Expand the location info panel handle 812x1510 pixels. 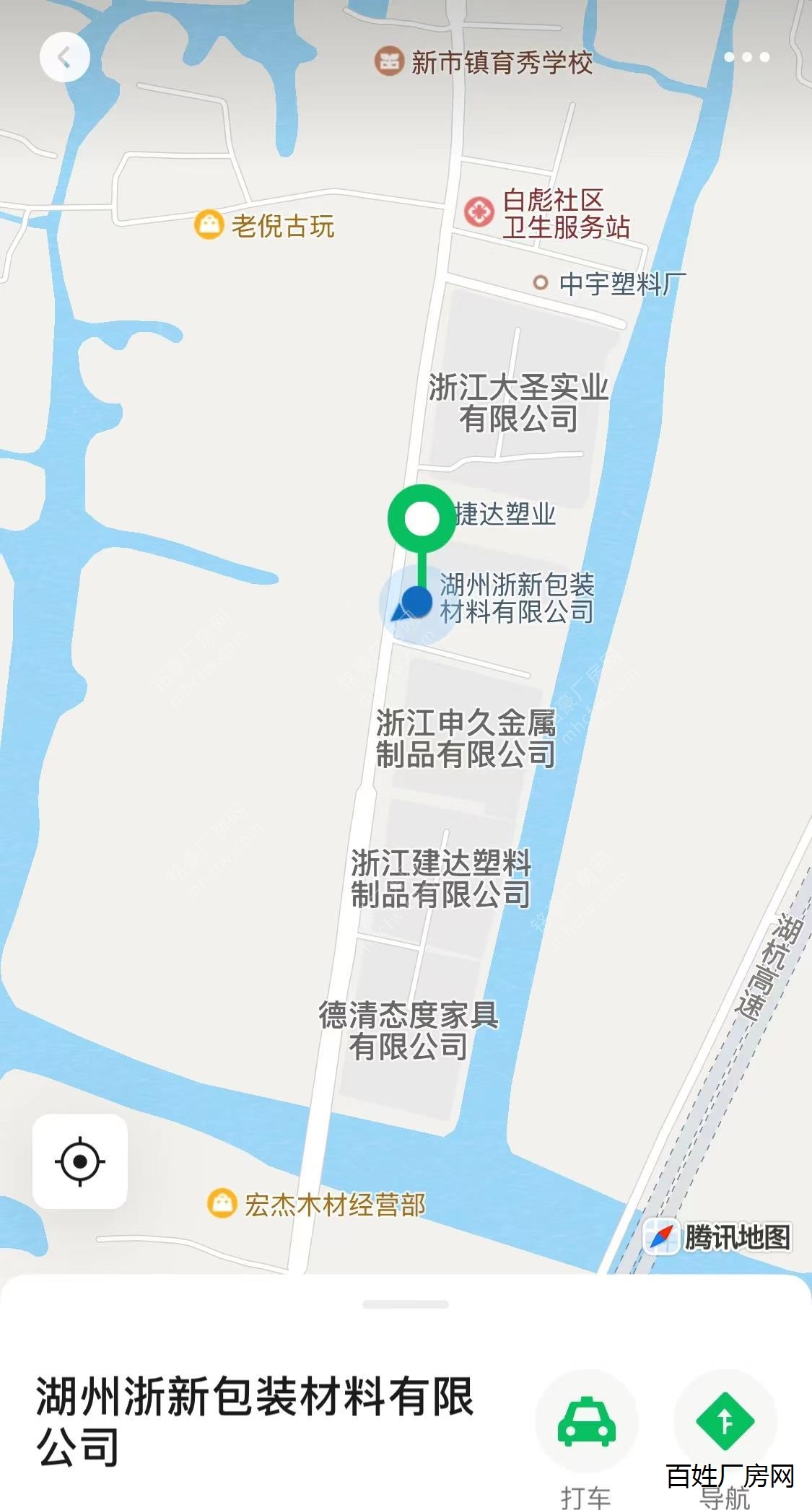(x=406, y=1304)
